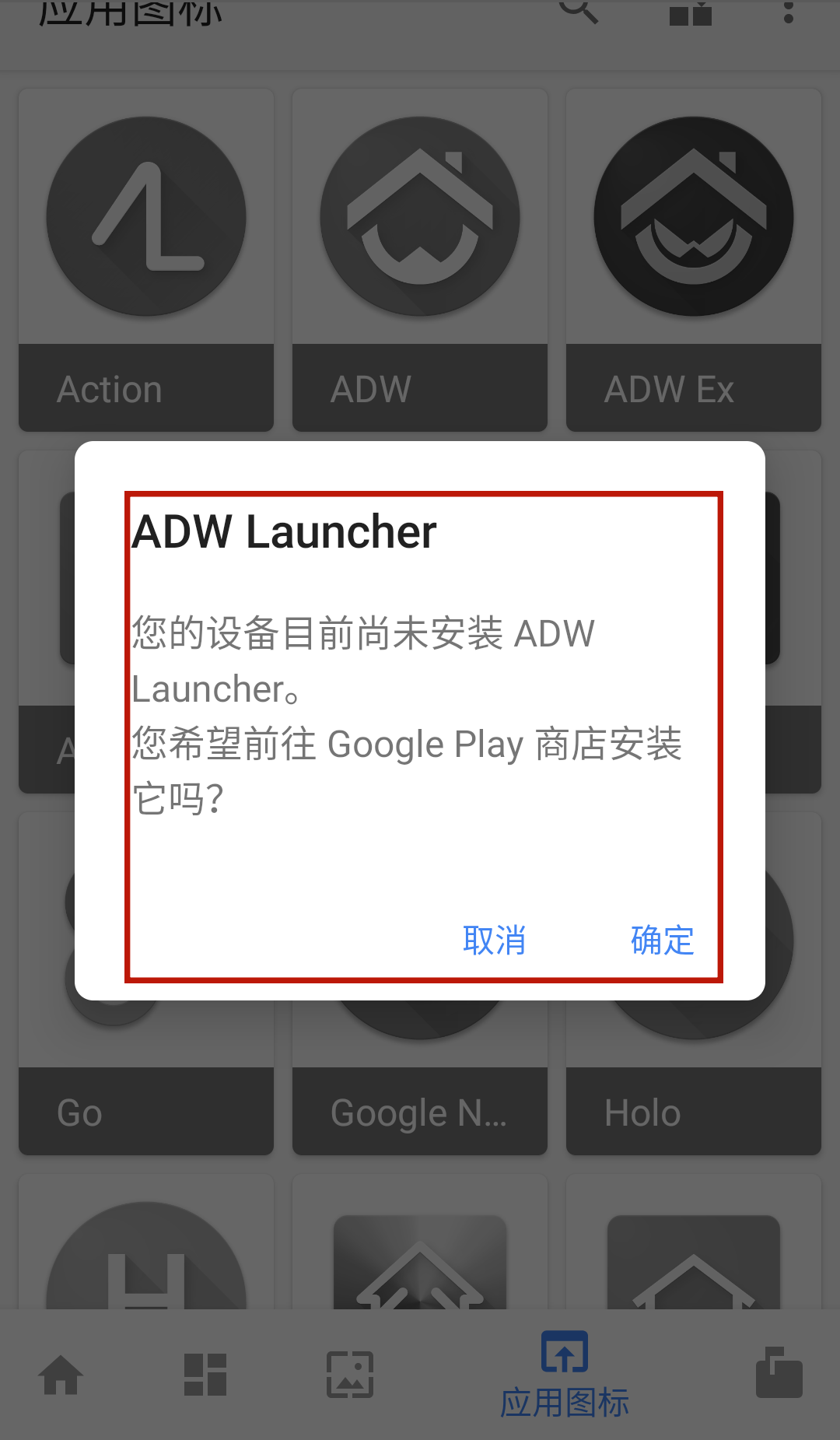Cancel the dialog with 取消

point(494,940)
